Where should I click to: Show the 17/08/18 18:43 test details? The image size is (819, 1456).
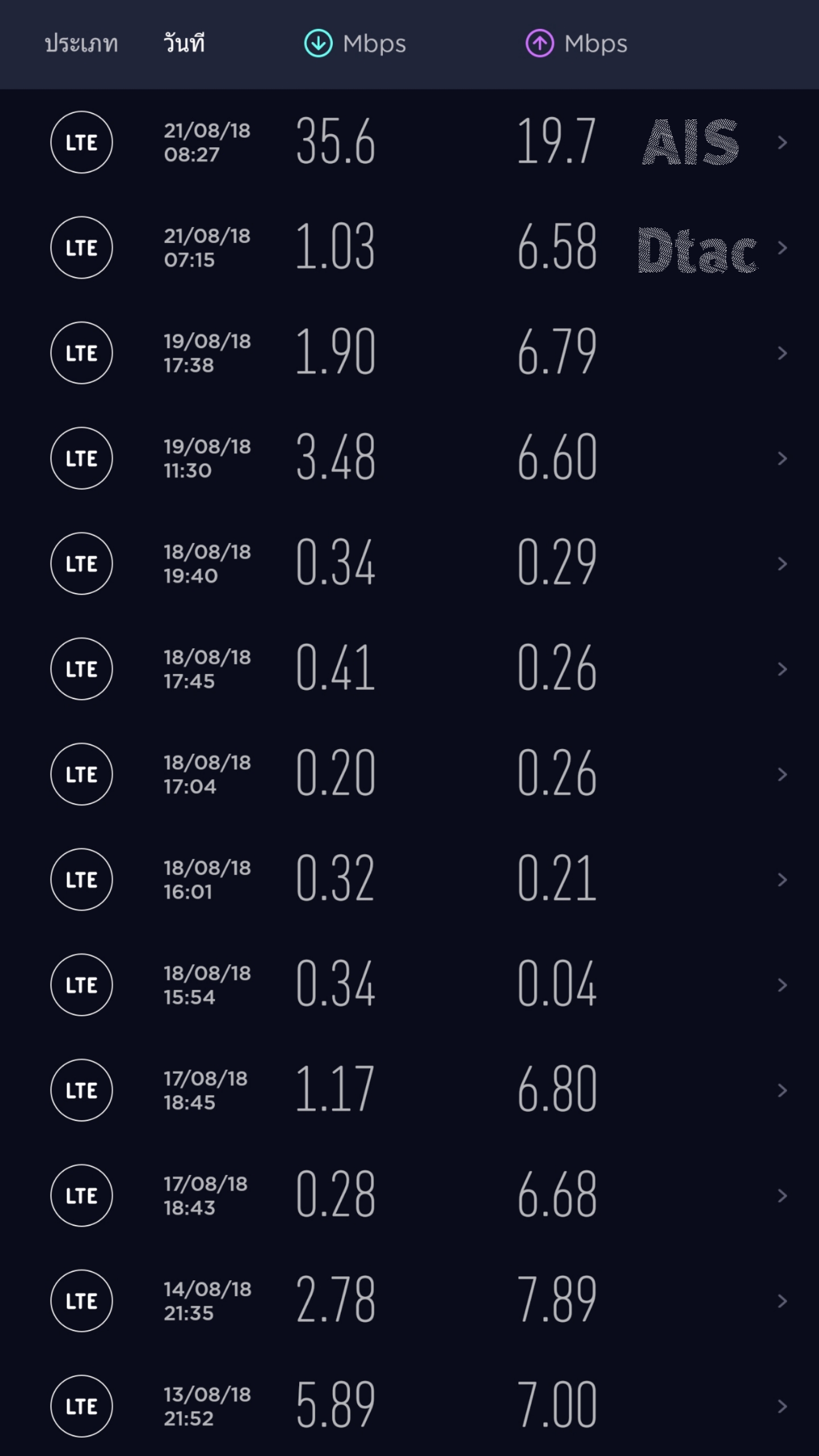(409, 1195)
